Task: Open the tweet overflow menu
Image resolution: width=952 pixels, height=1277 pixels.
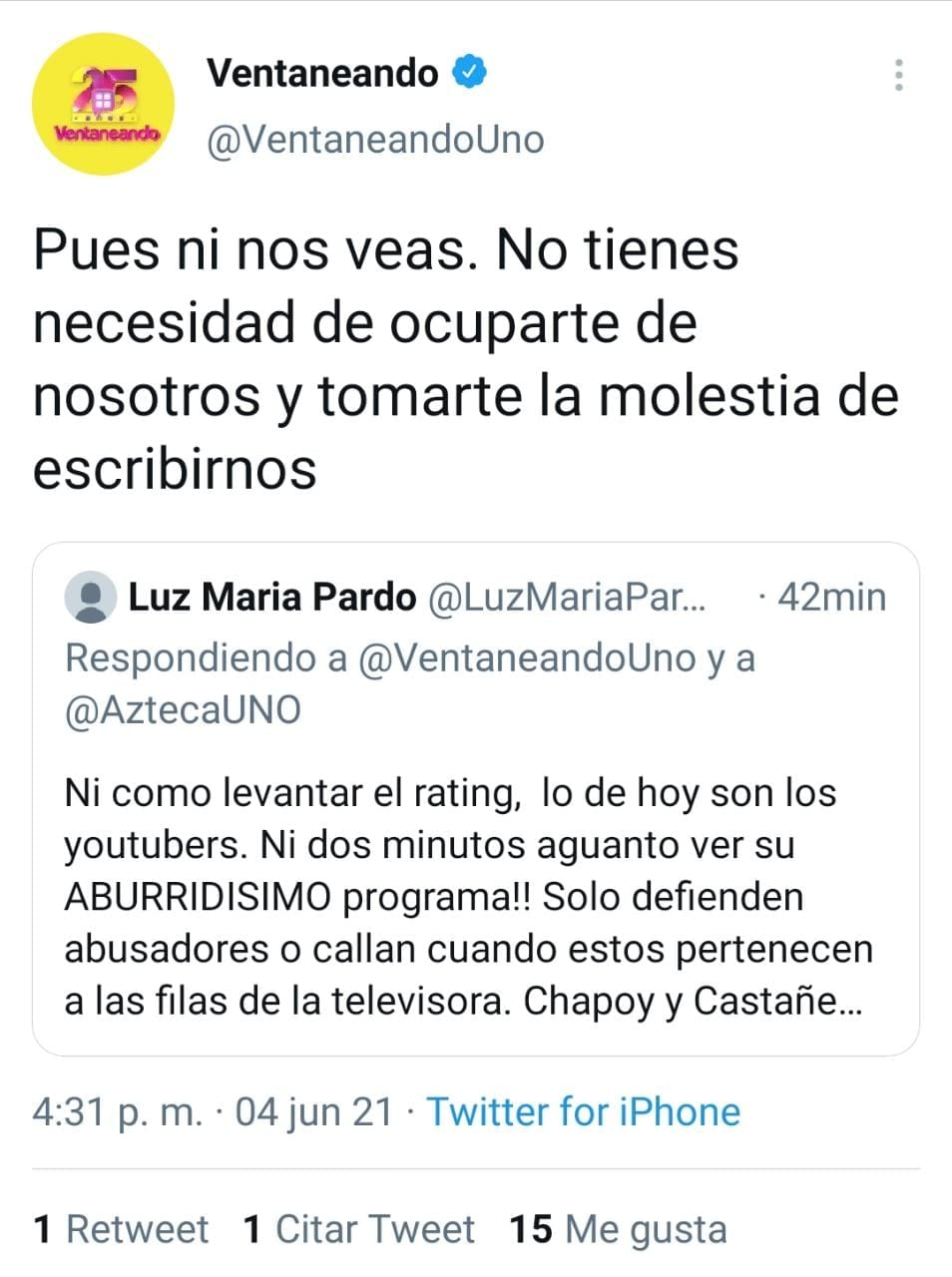Action: [x=899, y=76]
